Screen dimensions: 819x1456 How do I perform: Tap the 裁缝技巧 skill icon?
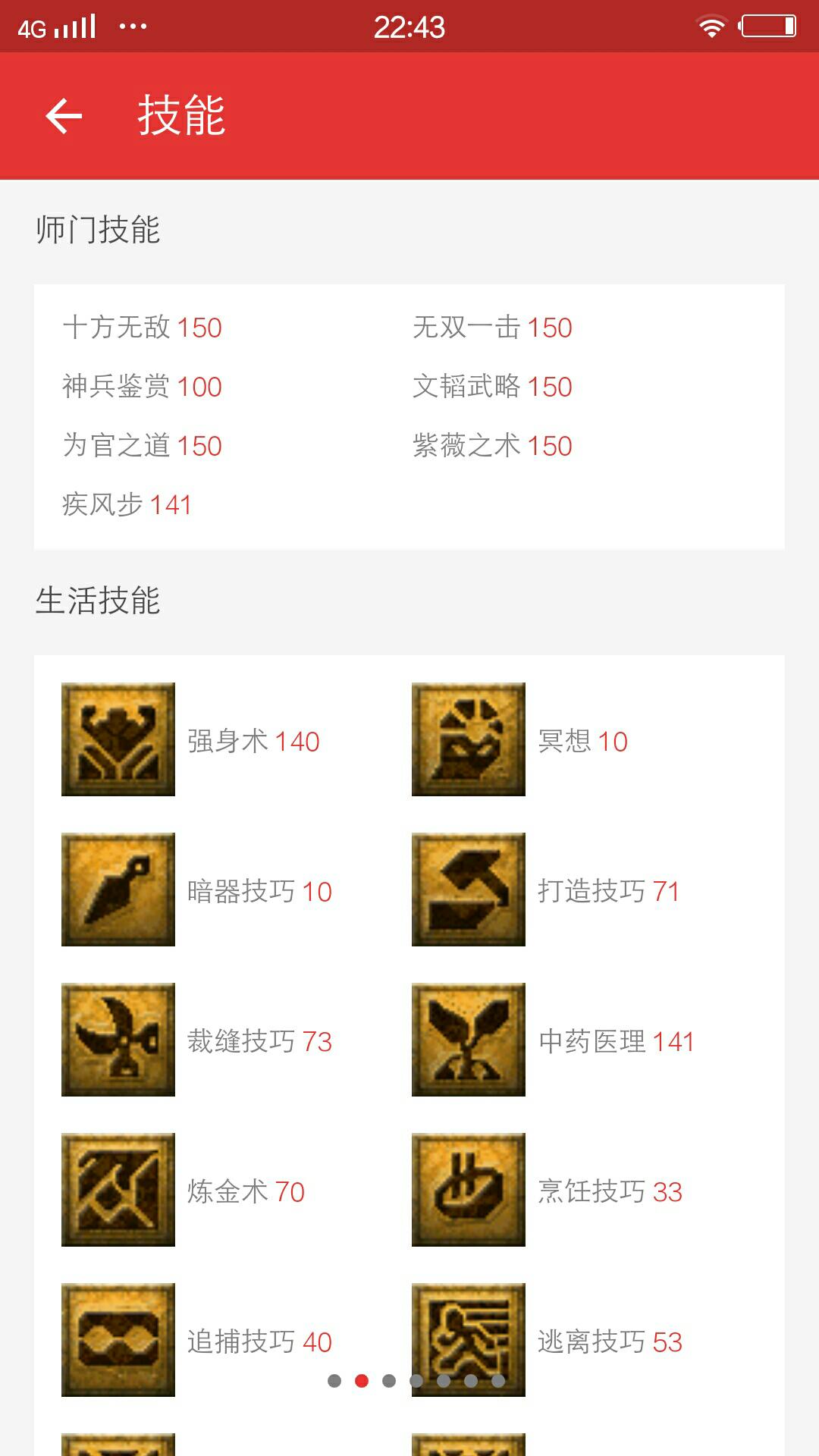(x=118, y=1040)
